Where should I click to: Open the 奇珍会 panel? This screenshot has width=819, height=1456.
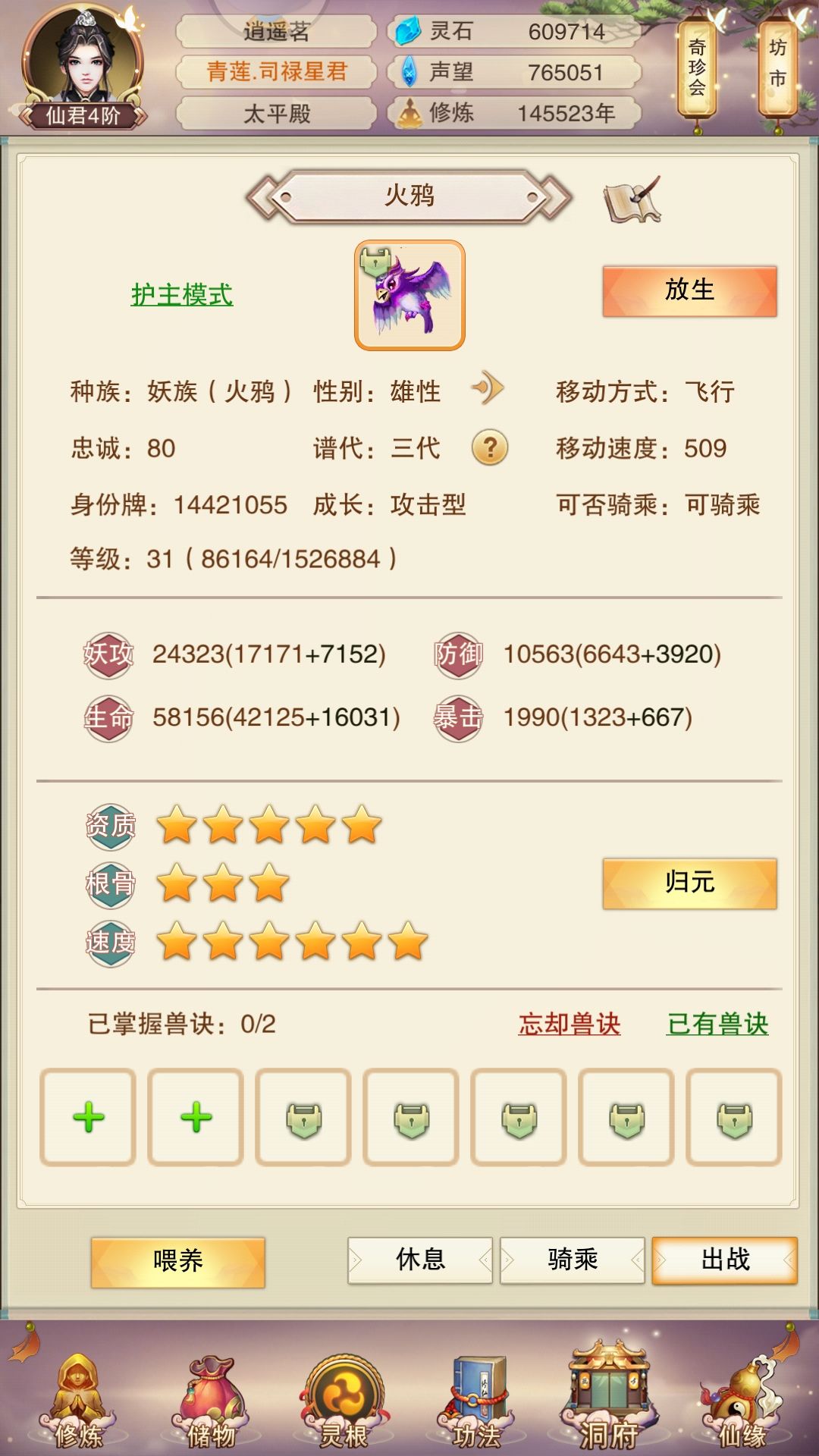click(x=695, y=67)
